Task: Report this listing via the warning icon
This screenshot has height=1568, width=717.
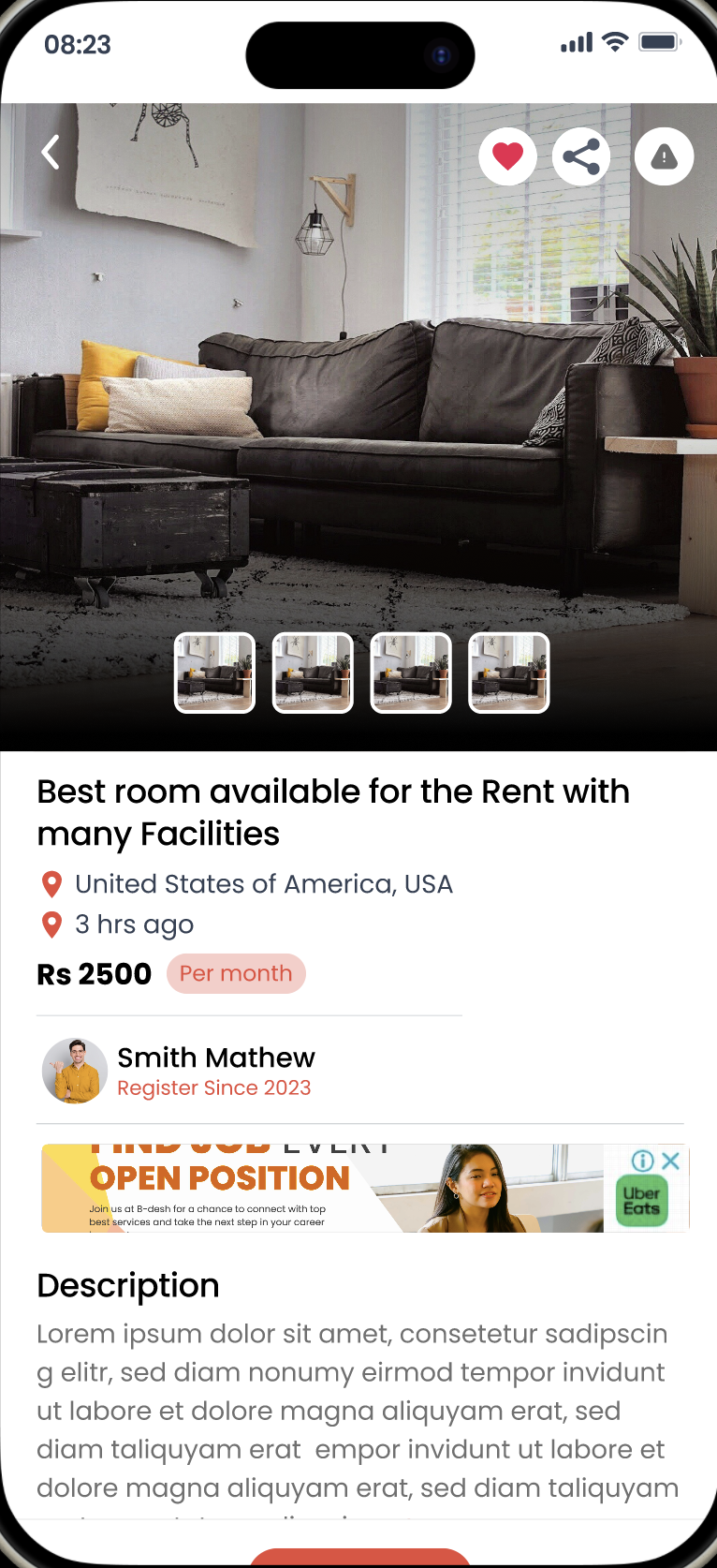Action: click(664, 156)
